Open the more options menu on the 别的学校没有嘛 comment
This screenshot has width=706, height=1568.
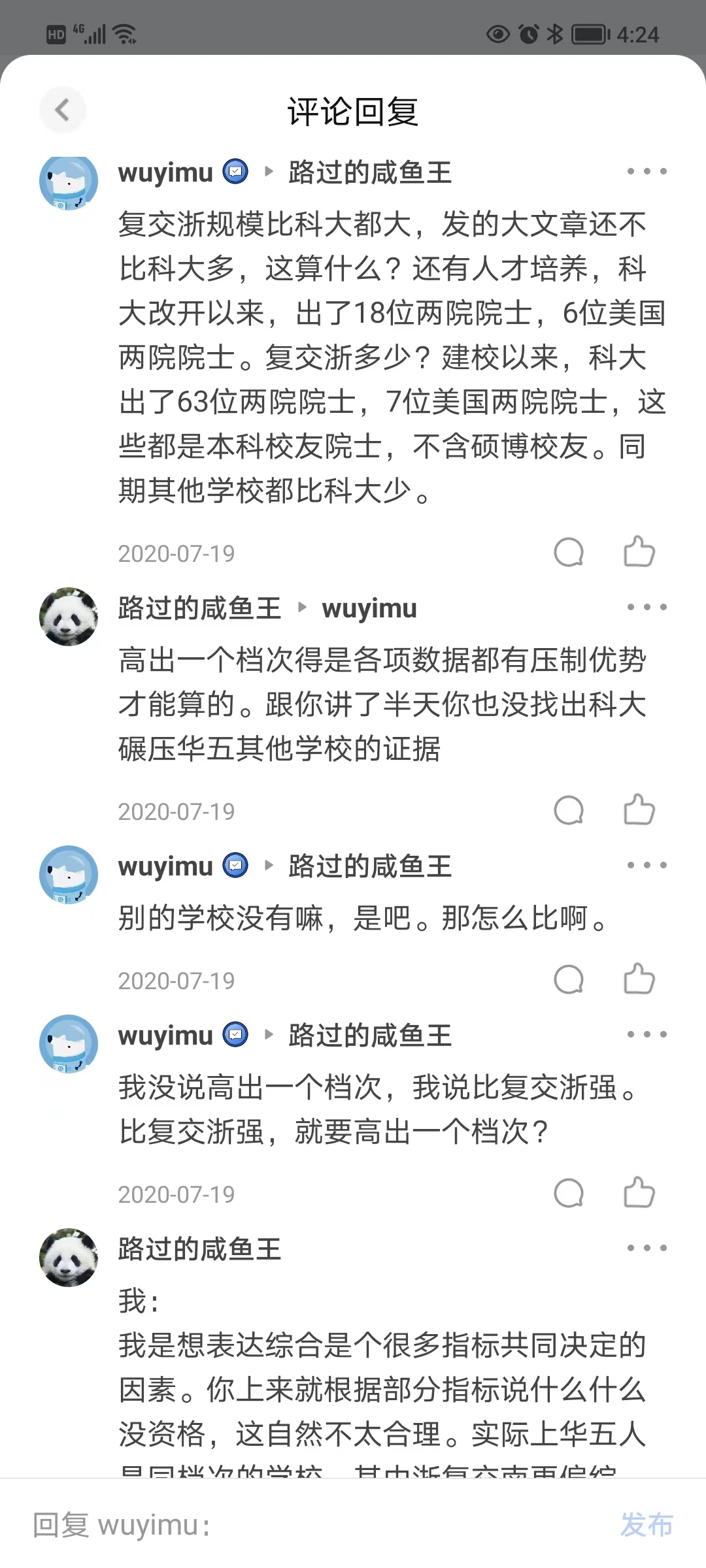point(647,865)
